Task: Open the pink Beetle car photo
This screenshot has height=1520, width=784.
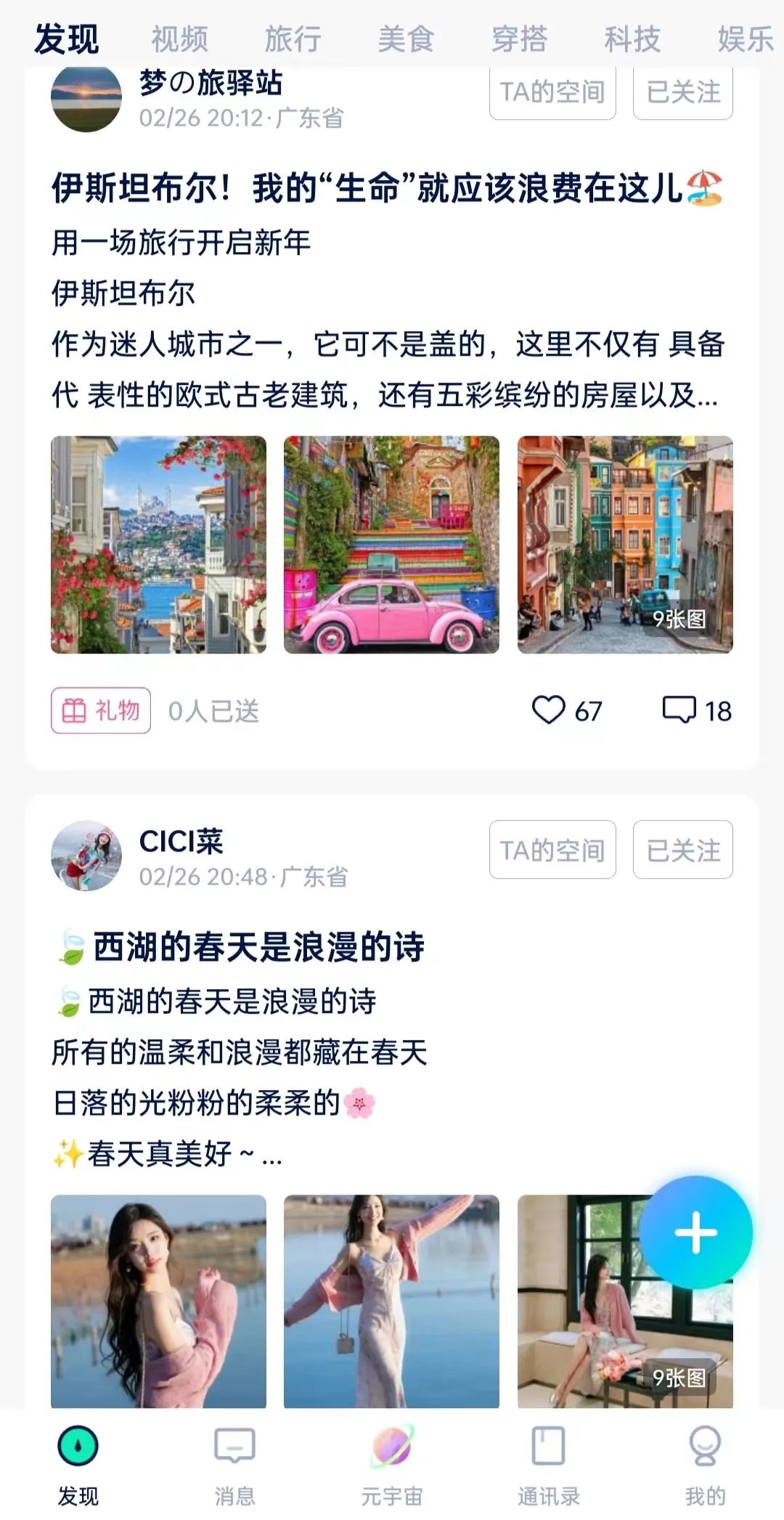Action: [x=391, y=545]
